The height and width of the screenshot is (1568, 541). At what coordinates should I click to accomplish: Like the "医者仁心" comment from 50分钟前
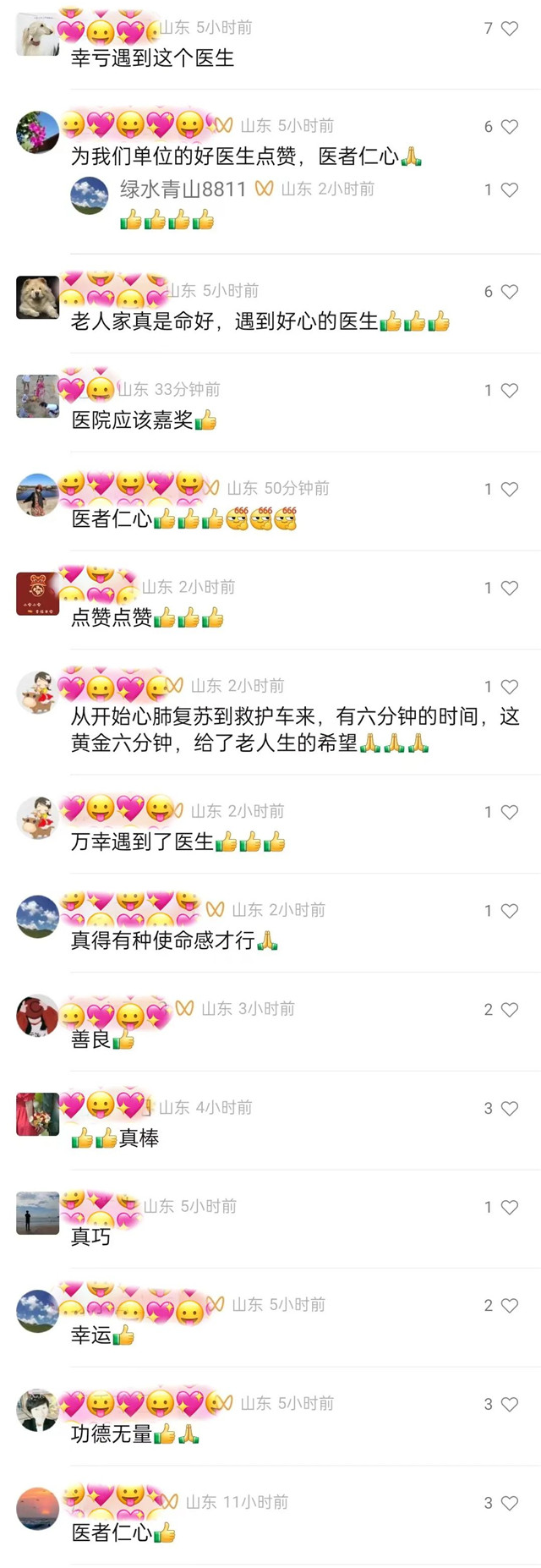pyautogui.click(x=509, y=490)
